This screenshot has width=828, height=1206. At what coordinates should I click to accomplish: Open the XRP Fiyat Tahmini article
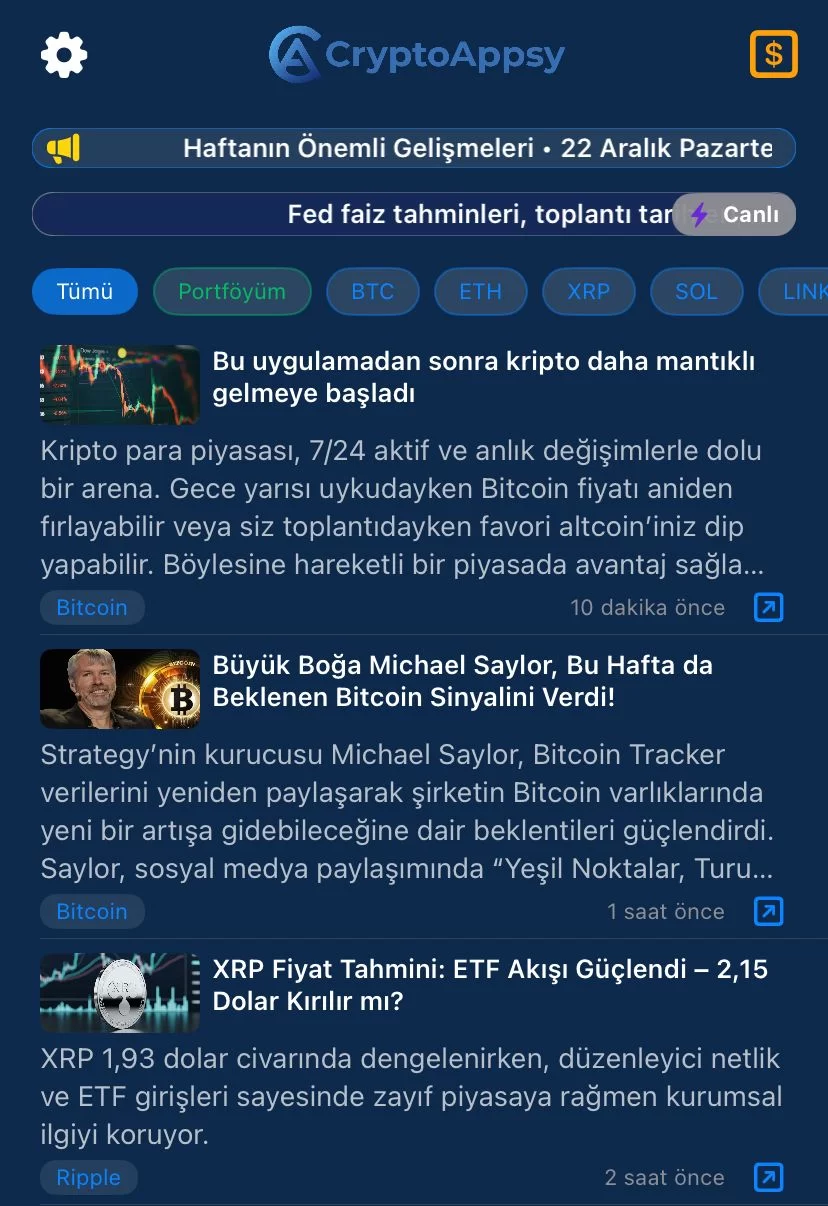pyautogui.click(x=490, y=985)
